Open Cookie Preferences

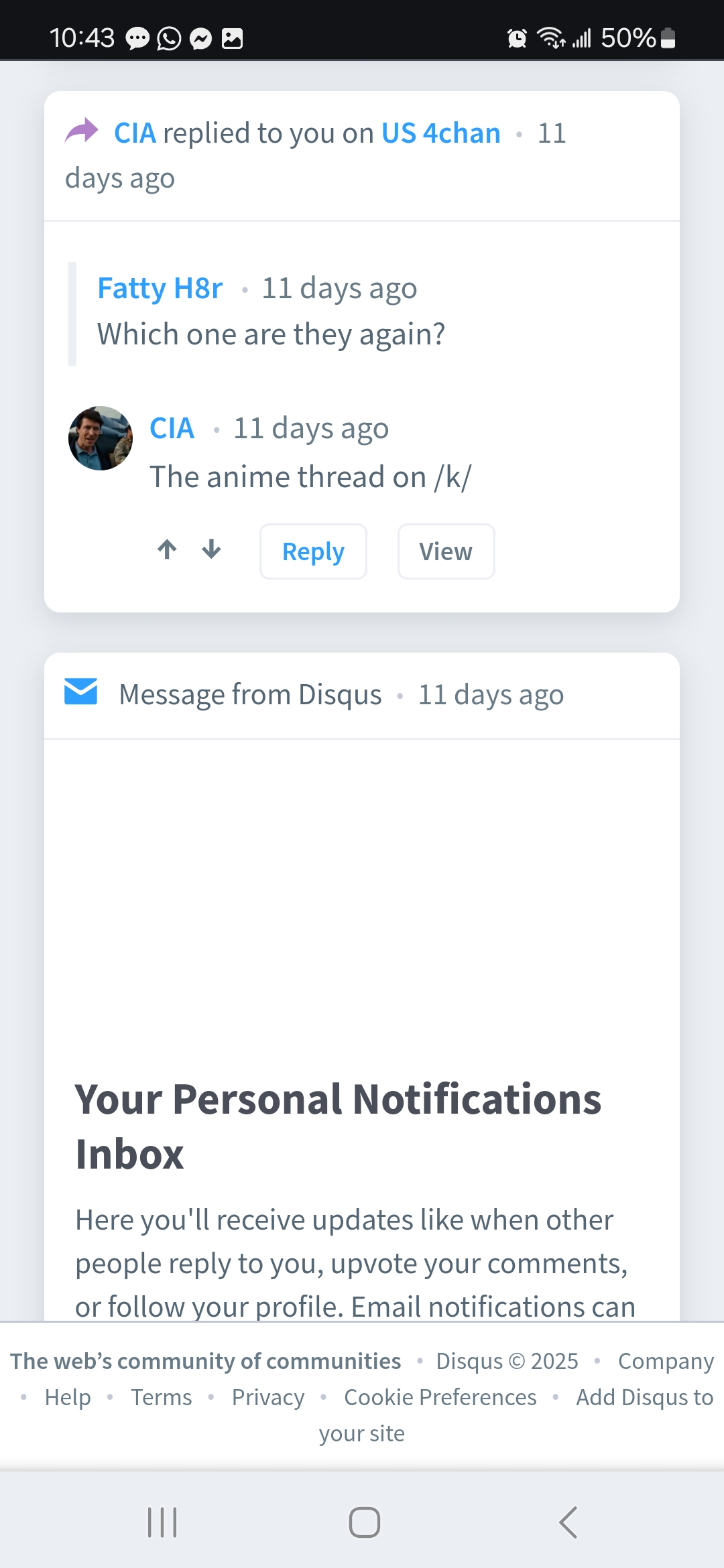440,1397
